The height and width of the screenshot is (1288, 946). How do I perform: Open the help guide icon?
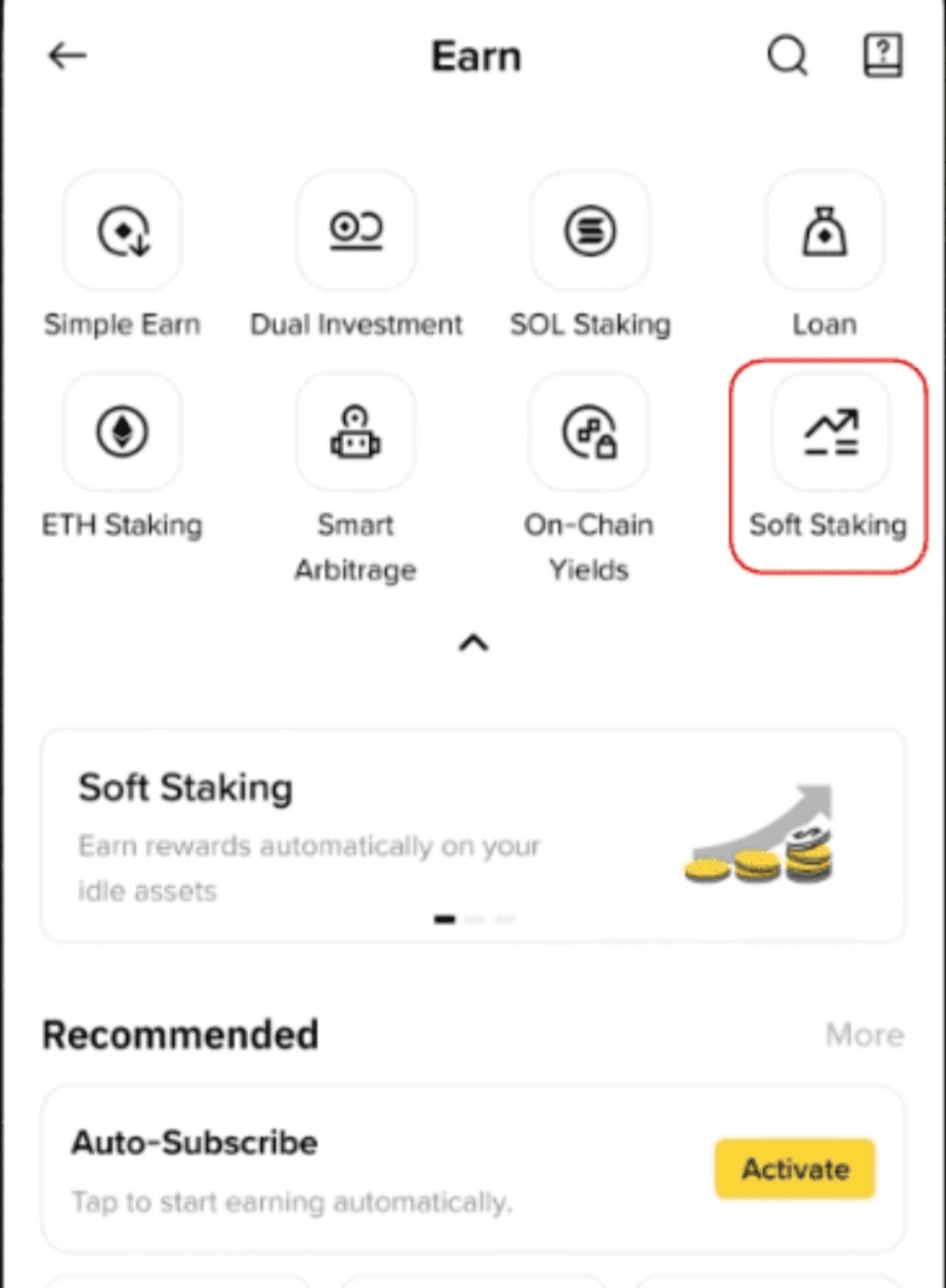coord(882,56)
